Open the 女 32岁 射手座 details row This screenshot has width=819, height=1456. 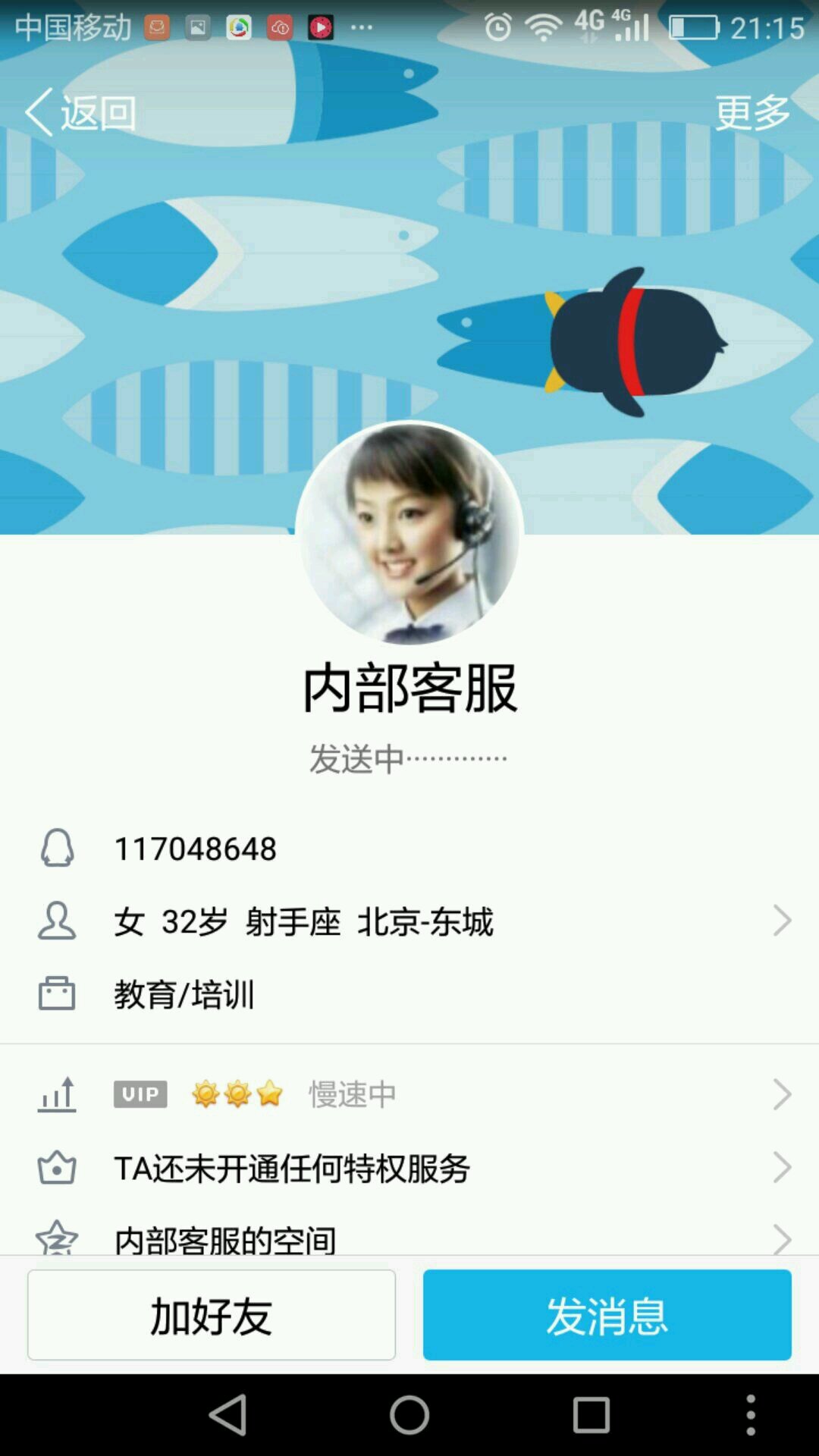(409, 921)
